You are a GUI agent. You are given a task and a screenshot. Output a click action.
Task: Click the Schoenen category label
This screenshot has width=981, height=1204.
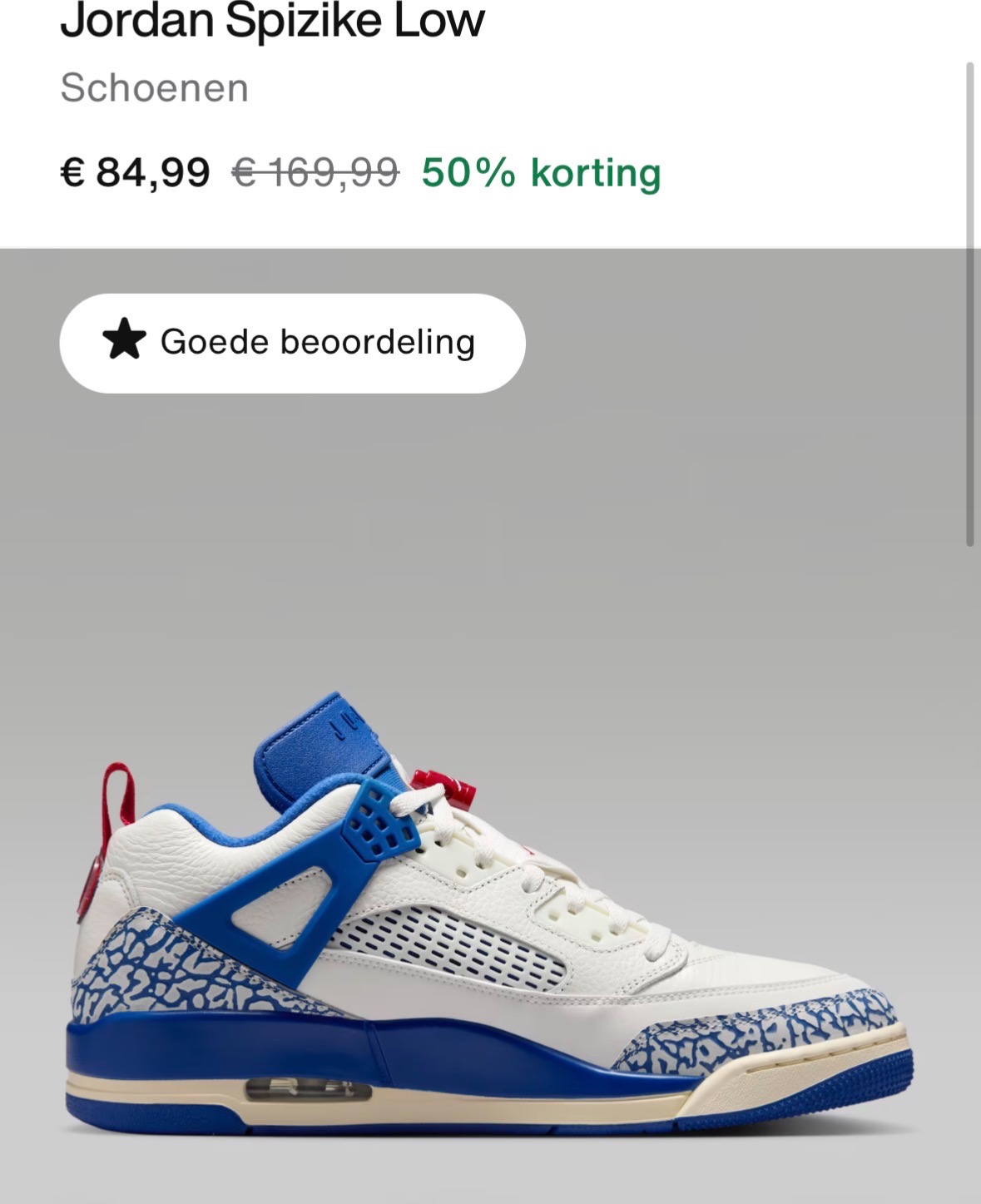coord(154,87)
